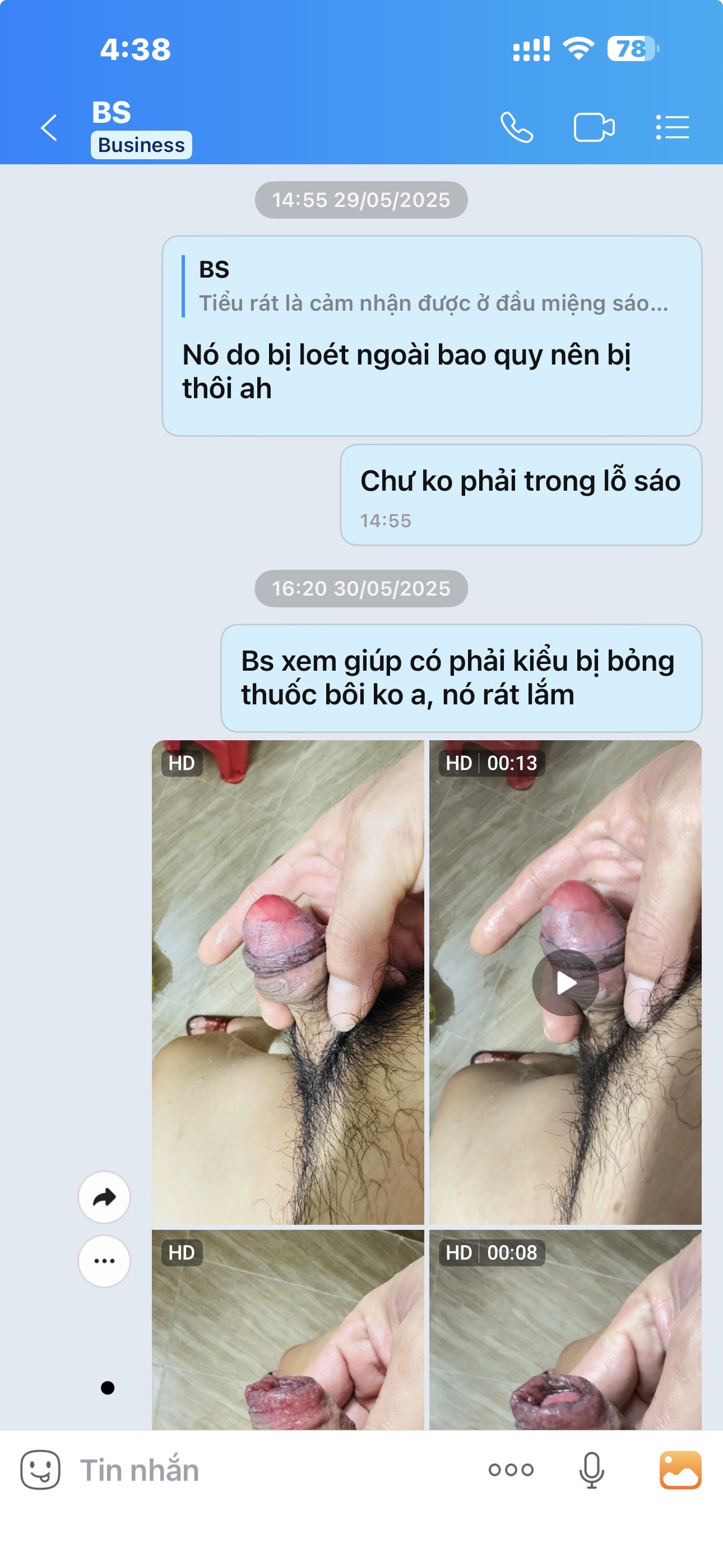Viewport: 723px width, 1568px height.
Task: Tap the Business label under BS
Action: (141, 145)
